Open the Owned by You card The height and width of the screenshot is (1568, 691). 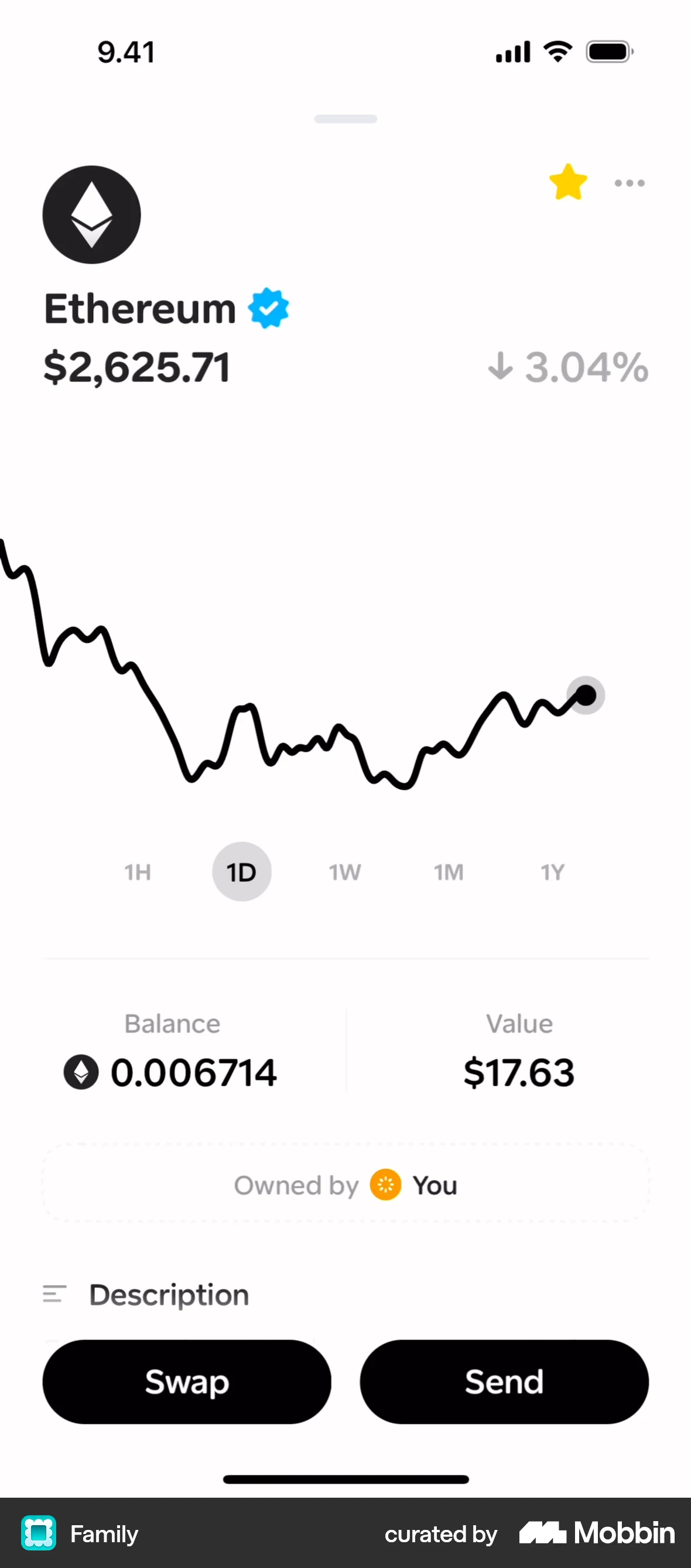pyautogui.click(x=345, y=1185)
